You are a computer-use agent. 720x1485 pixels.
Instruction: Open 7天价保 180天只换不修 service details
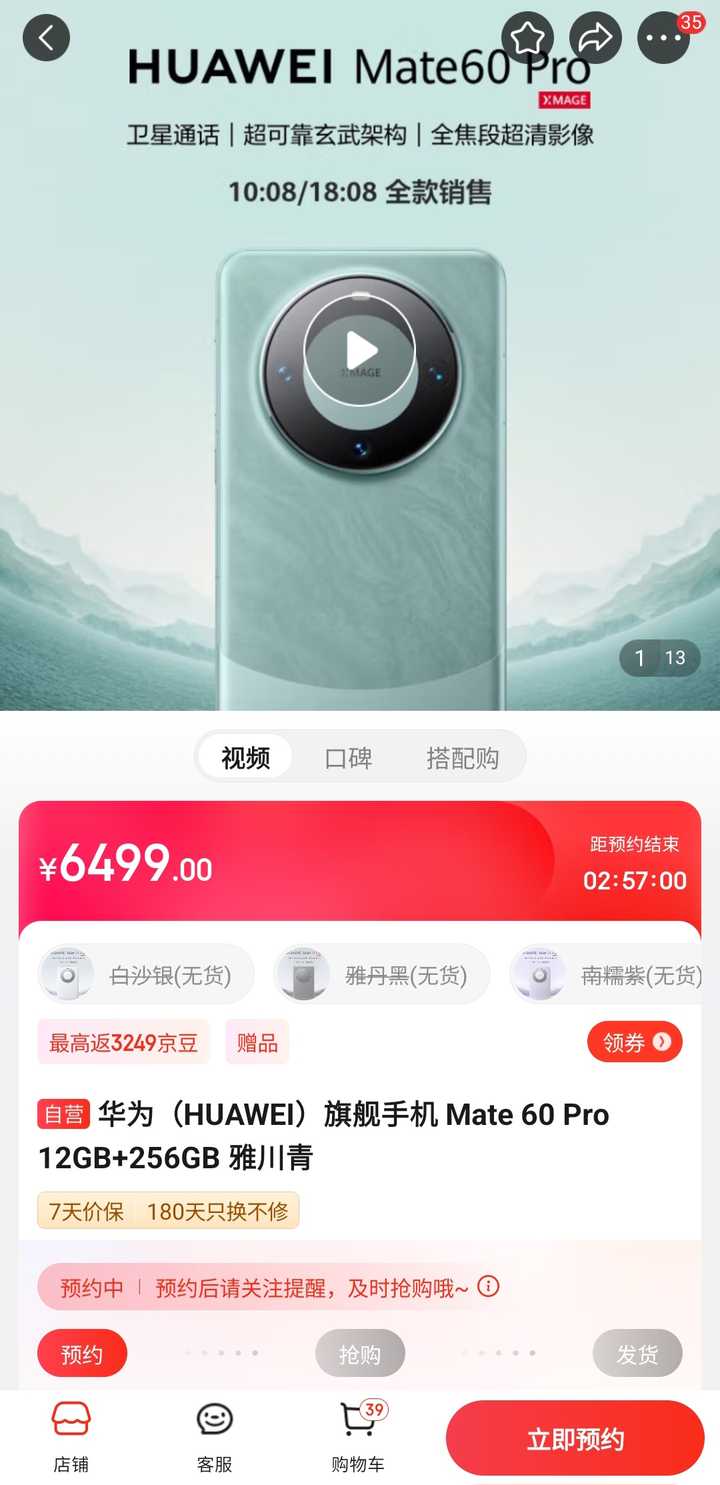click(168, 1211)
